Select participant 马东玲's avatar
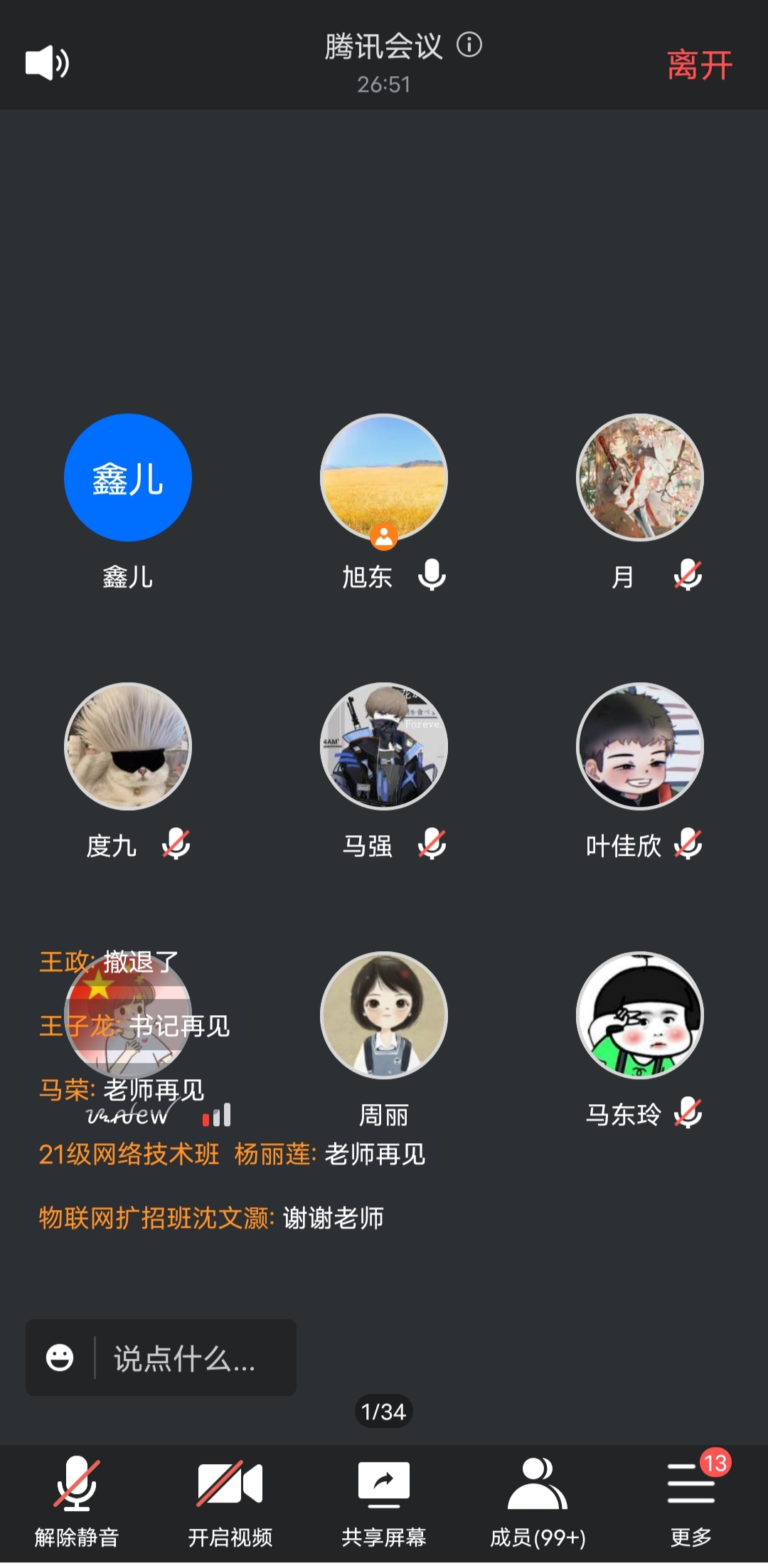Screen dimensions: 768x1568 tap(640, 1015)
